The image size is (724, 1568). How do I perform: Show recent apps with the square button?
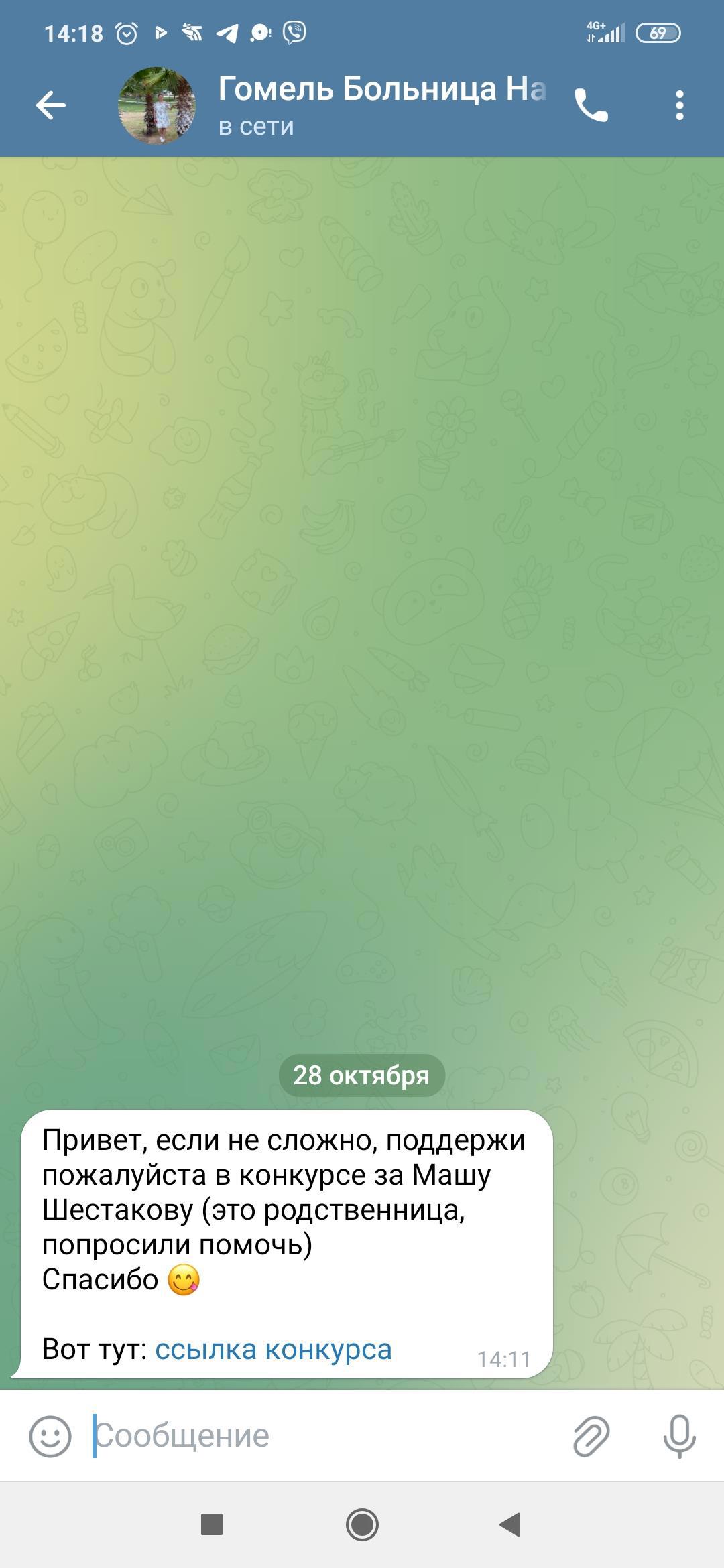pyautogui.click(x=212, y=1524)
